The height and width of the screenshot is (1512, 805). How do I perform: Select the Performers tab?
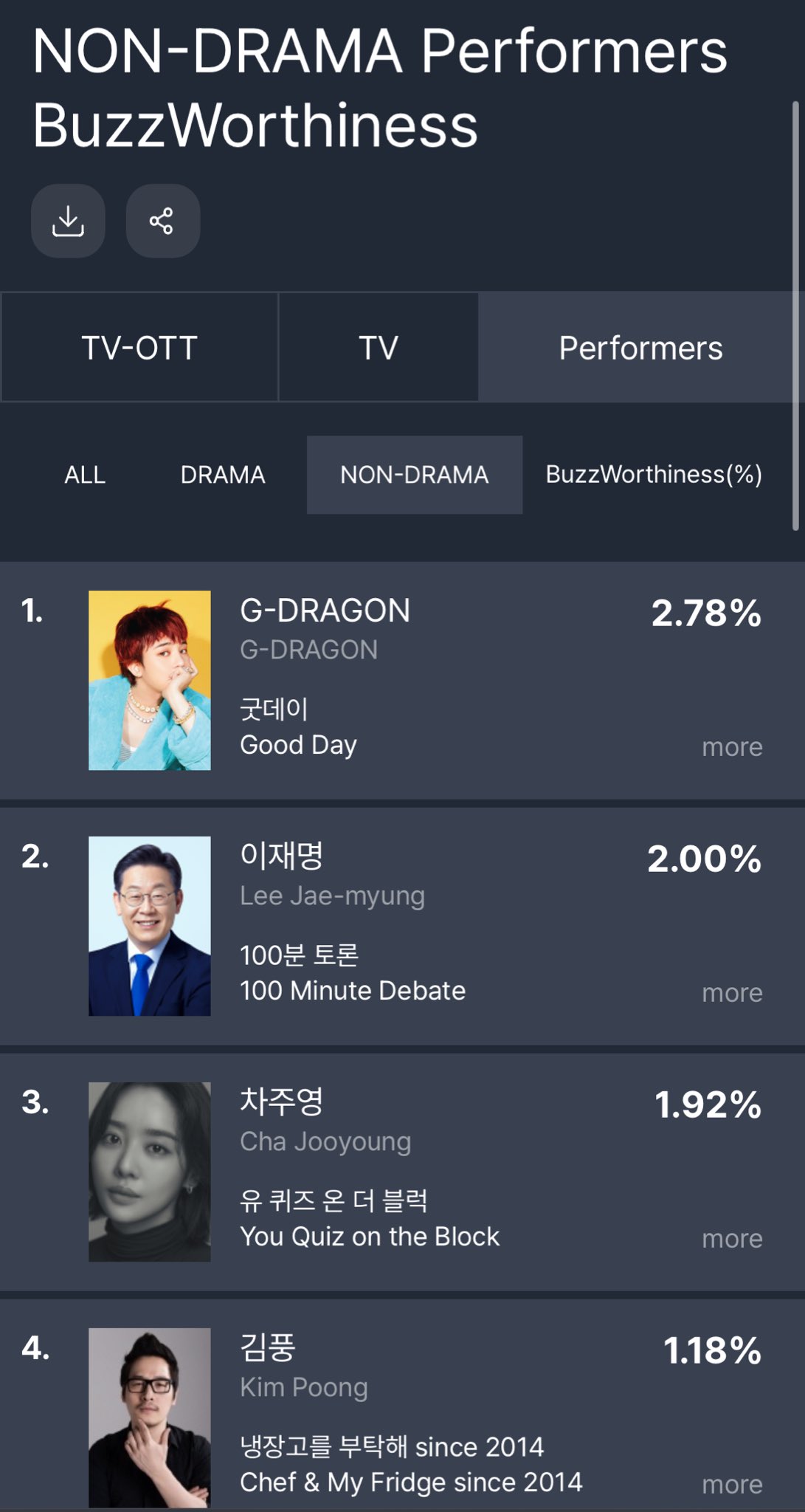click(640, 347)
